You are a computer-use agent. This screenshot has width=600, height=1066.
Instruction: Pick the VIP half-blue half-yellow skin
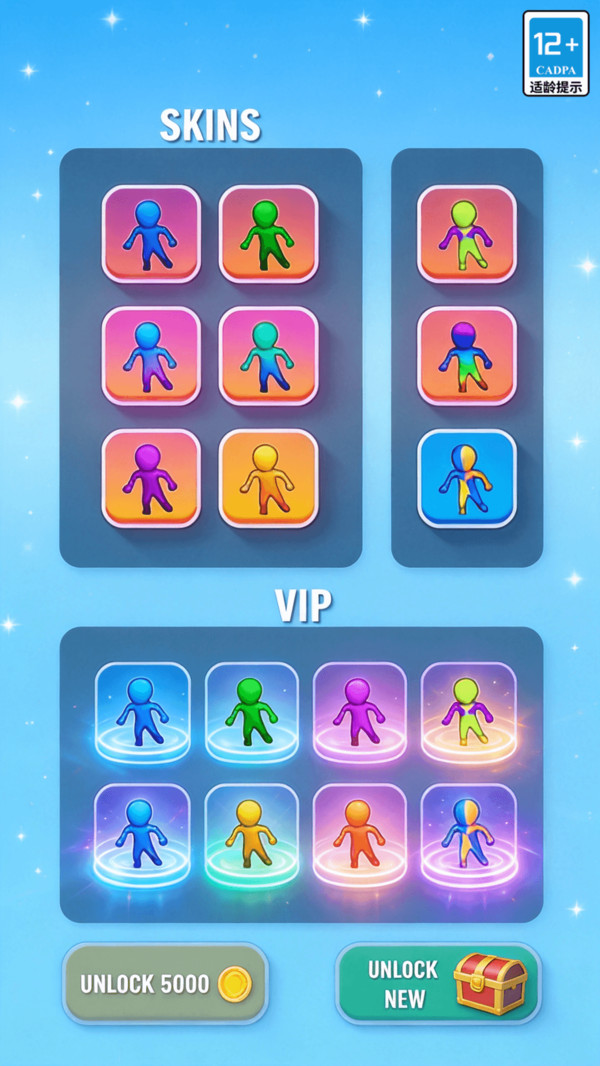468,835
